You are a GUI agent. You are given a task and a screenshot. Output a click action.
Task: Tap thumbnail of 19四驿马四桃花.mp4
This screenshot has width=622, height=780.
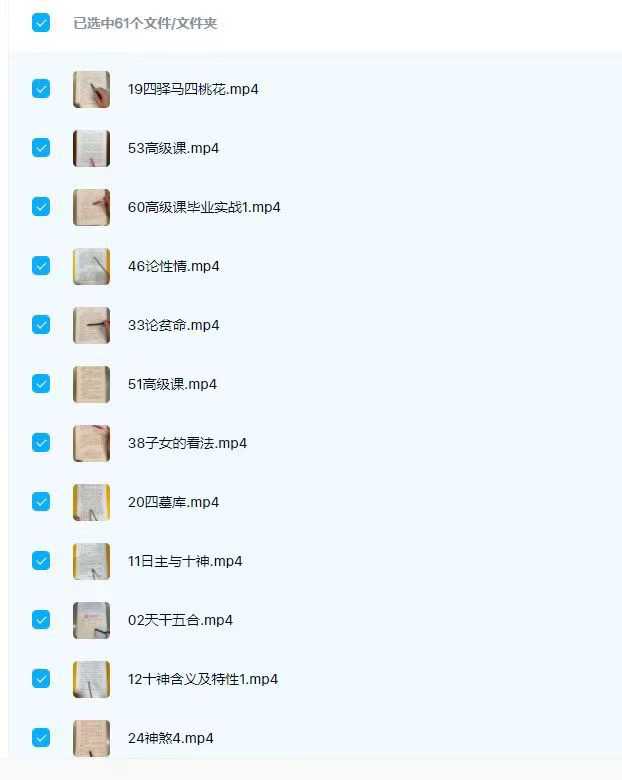[x=91, y=89]
